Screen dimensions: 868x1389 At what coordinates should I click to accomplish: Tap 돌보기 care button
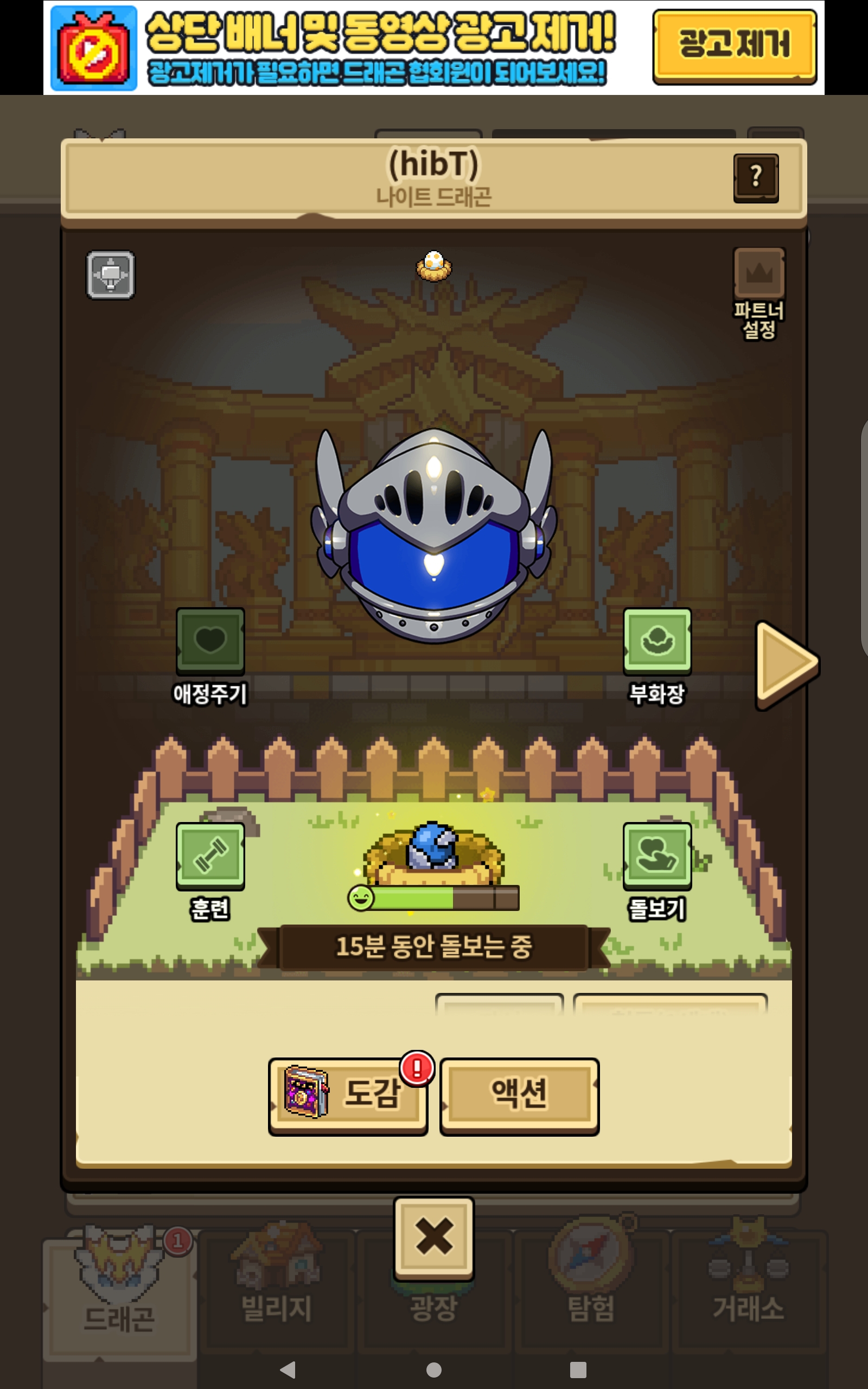(658, 856)
